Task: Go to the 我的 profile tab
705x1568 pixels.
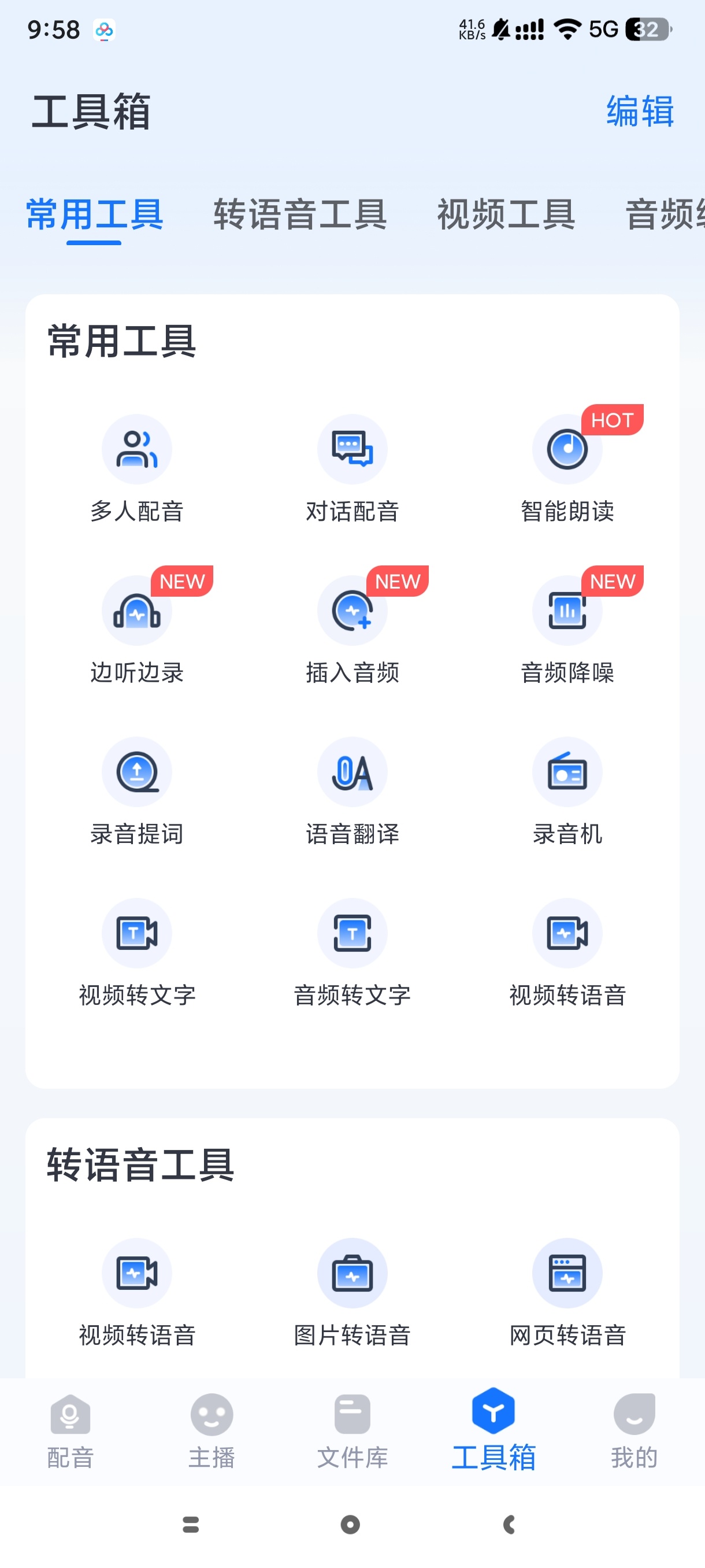Action: (x=634, y=1430)
